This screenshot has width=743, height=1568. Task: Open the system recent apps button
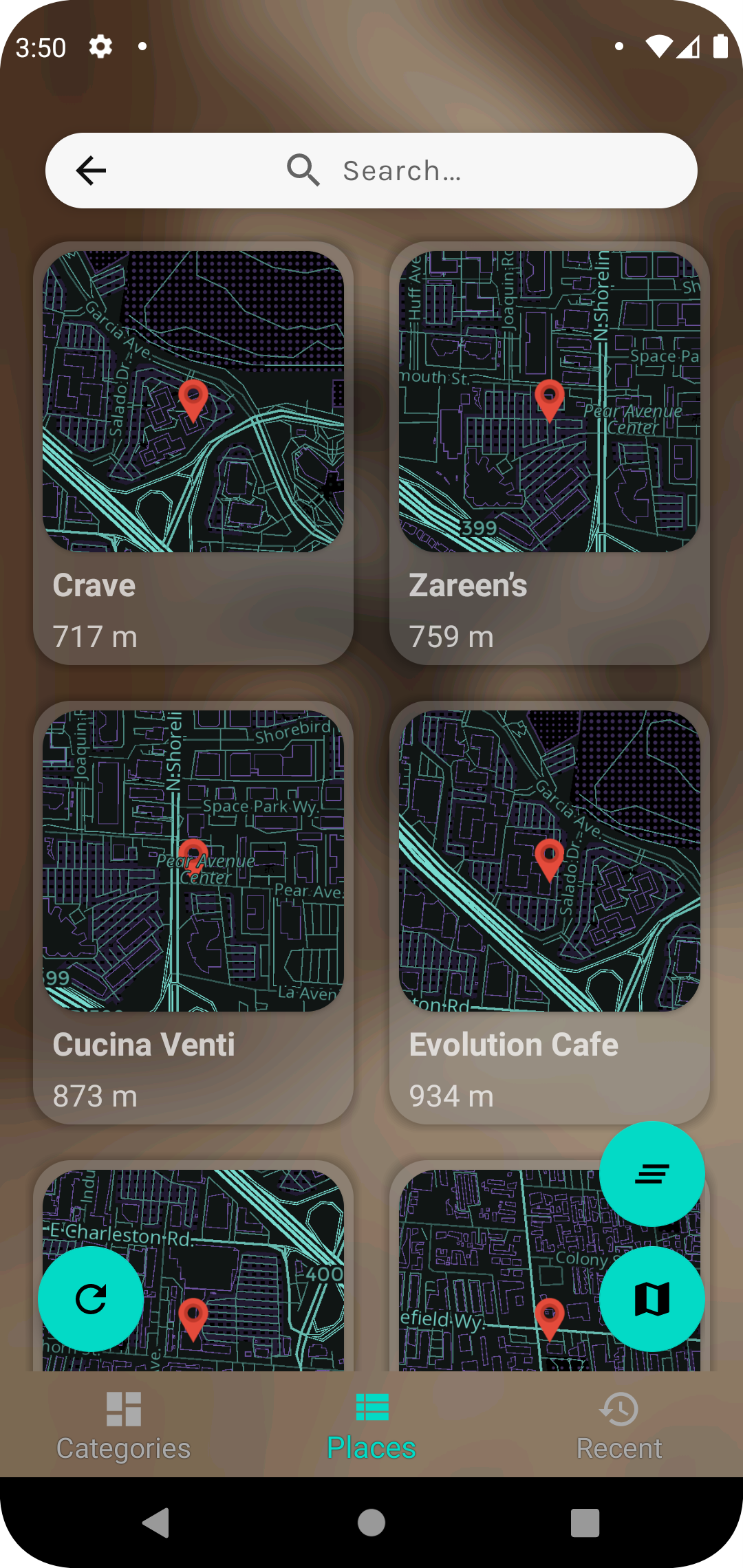pos(585,1523)
